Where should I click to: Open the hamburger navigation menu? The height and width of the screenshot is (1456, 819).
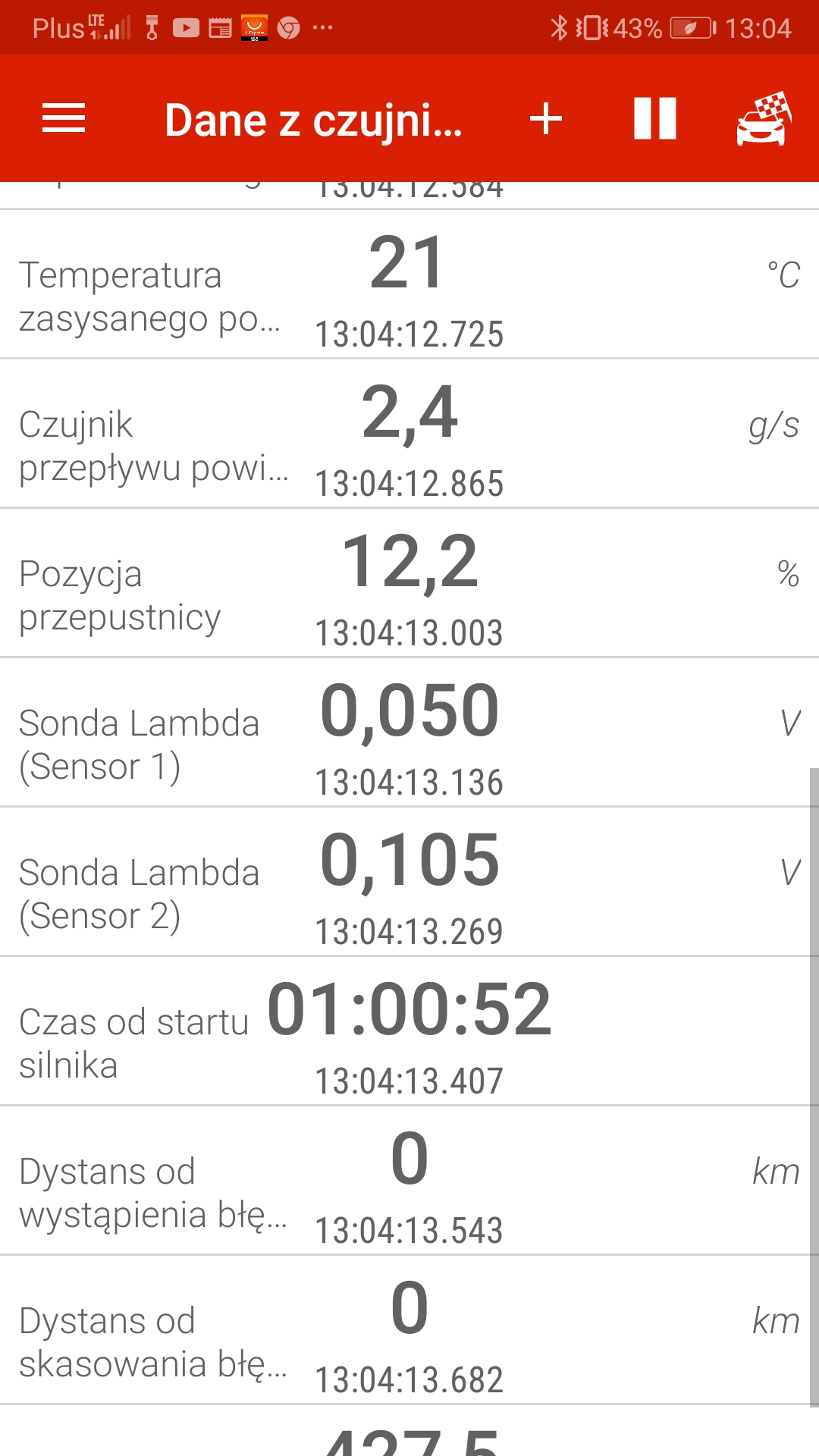(x=64, y=119)
